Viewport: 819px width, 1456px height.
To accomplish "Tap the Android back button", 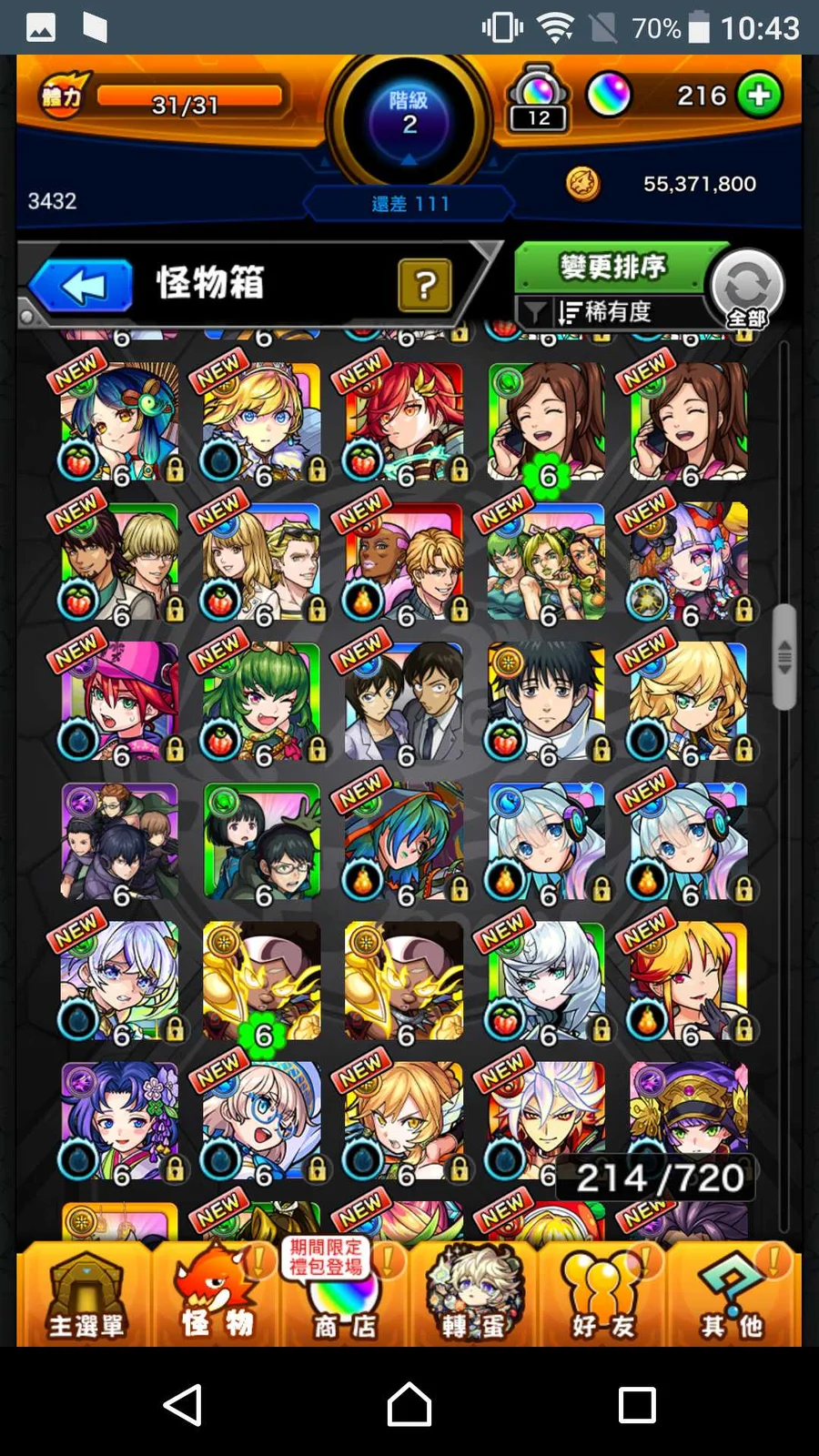I will (183, 1404).
